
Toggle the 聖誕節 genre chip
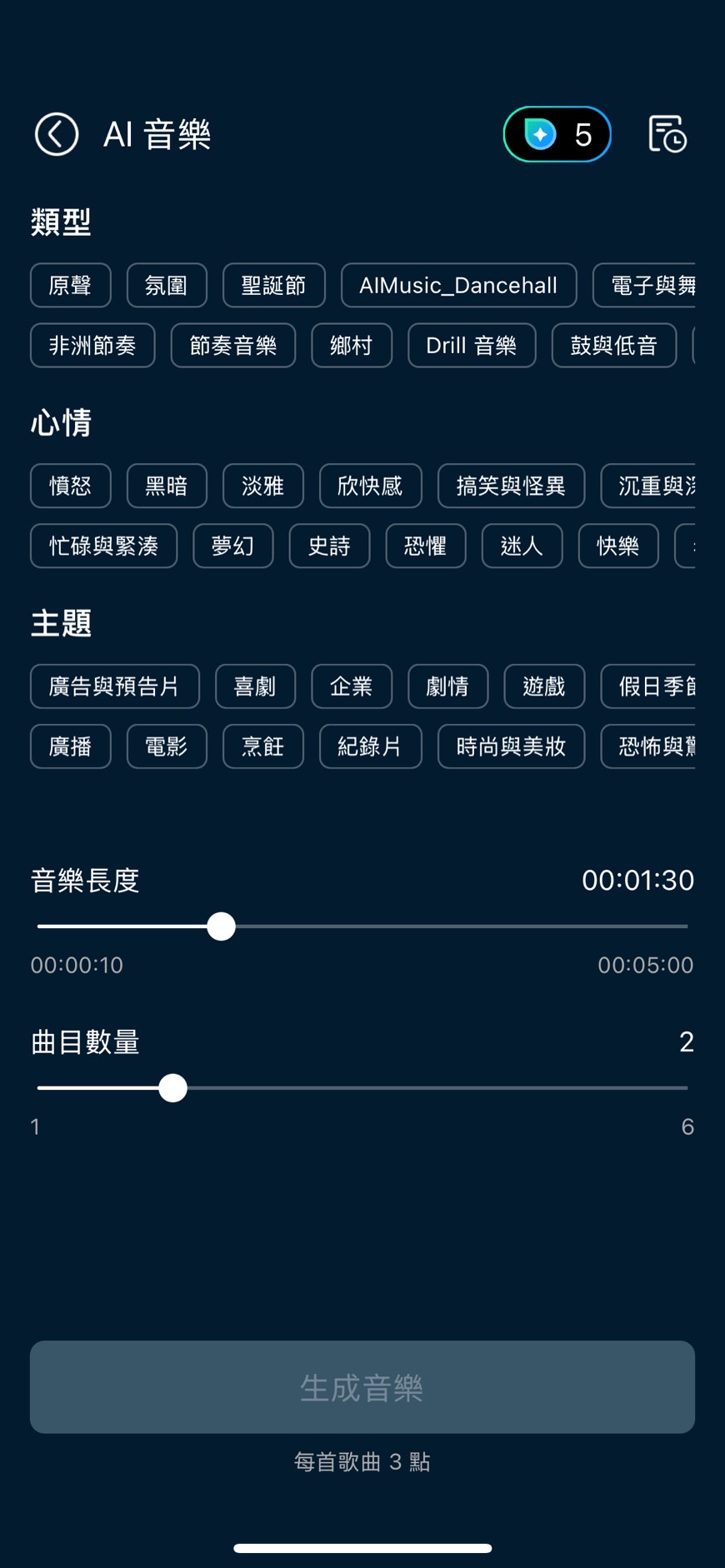(273, 285)
